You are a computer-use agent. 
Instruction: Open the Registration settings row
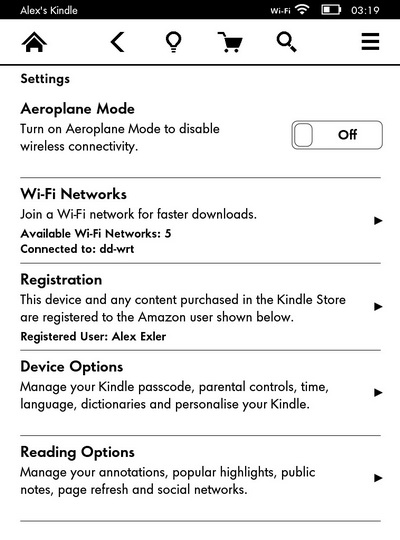click(201, 307)
